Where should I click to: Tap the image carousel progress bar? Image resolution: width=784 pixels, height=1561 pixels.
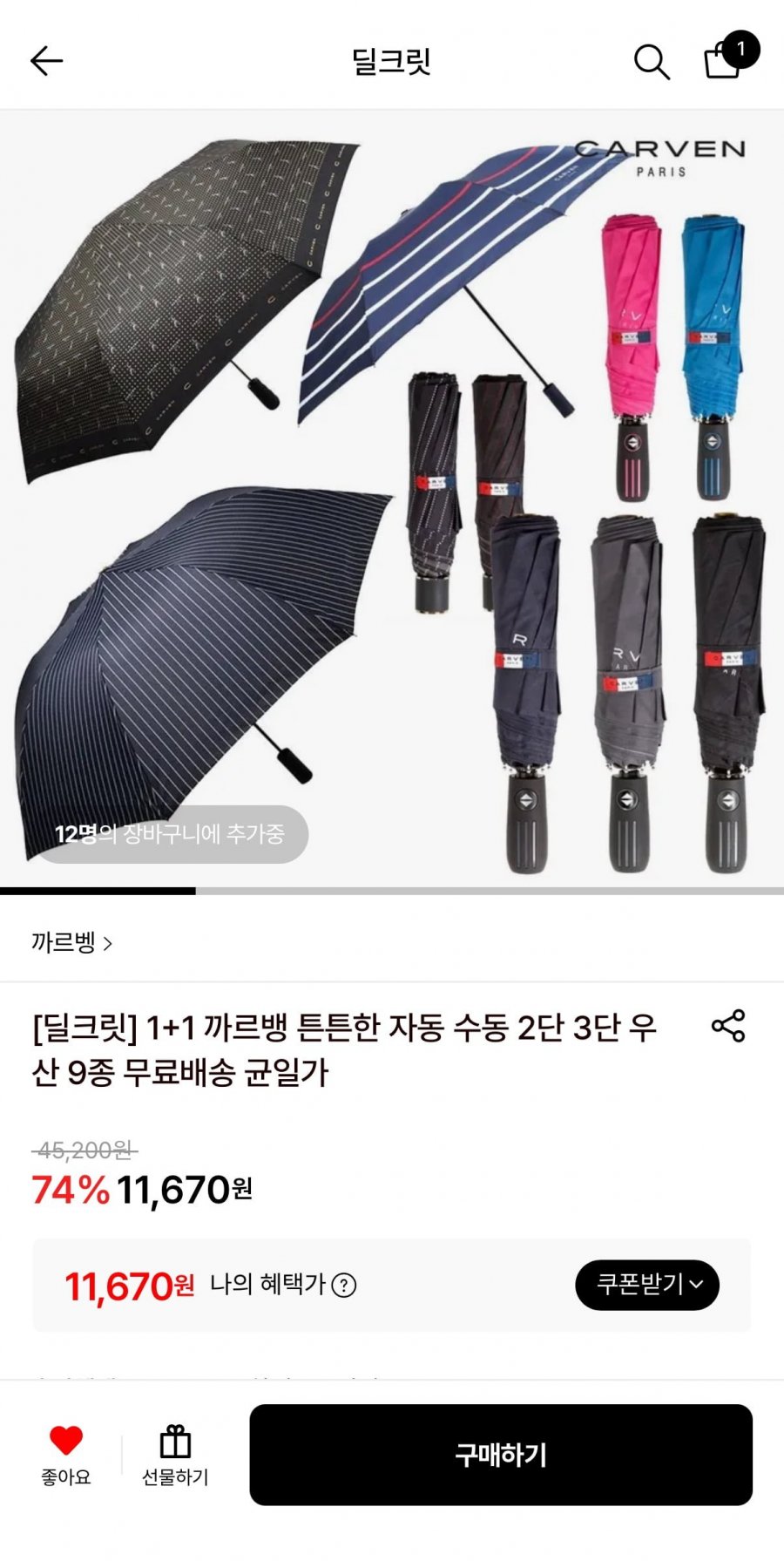click(x=392, y=891)
